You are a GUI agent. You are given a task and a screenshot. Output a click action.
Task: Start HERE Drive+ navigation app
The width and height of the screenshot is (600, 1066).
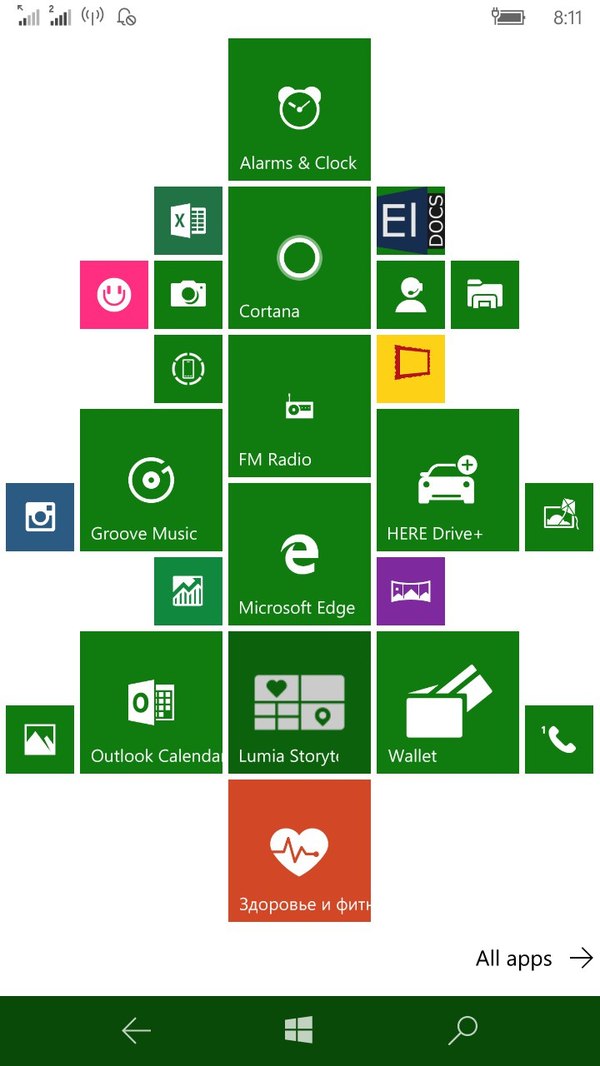(447, 480)
